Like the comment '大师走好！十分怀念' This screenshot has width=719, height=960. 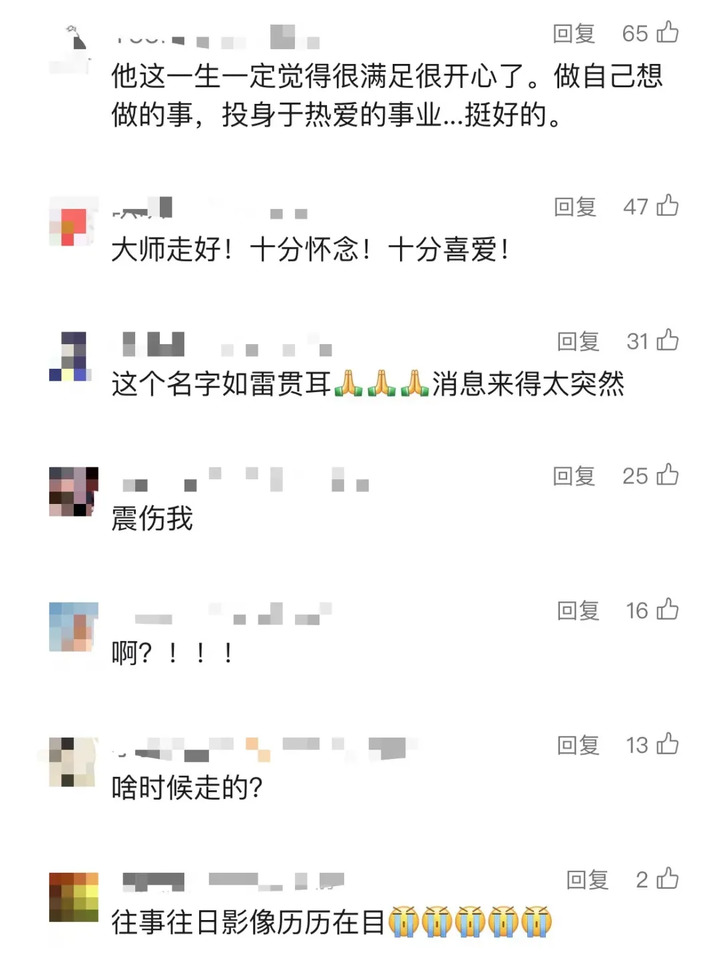pos(667,207)
